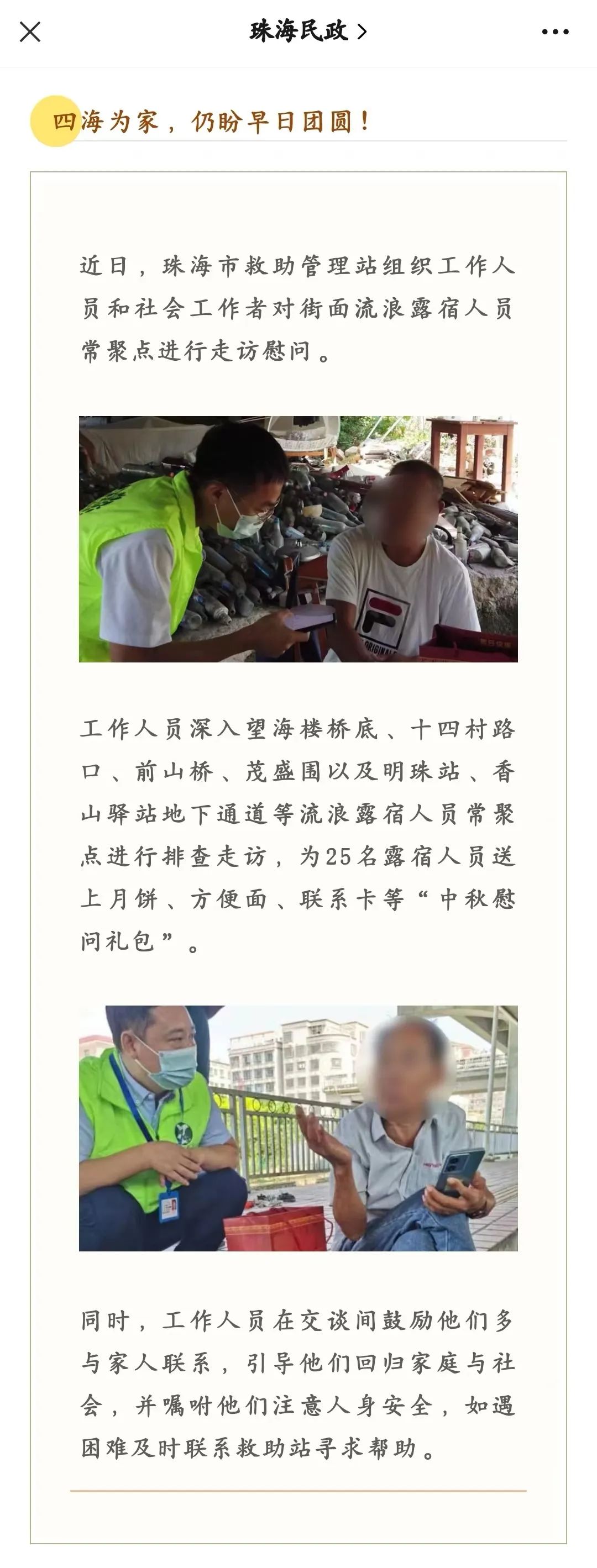Open the three-dot more options menu
Viewport: 597px width, 1568px height.
[x=555, y=31]
